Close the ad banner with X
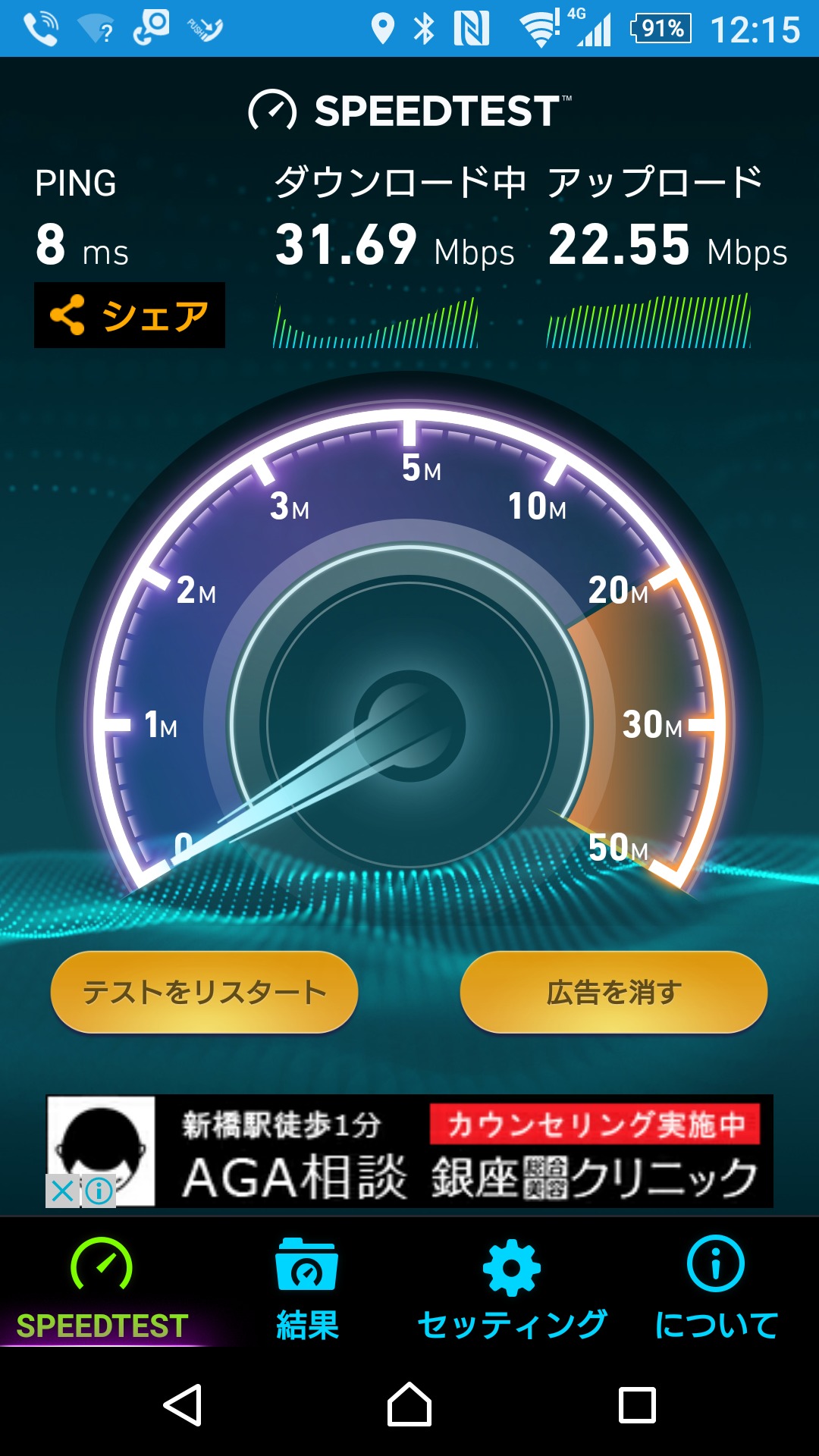Image resolution: width=819 pixels, height=1456 pixels. (x=62, y=1191)
